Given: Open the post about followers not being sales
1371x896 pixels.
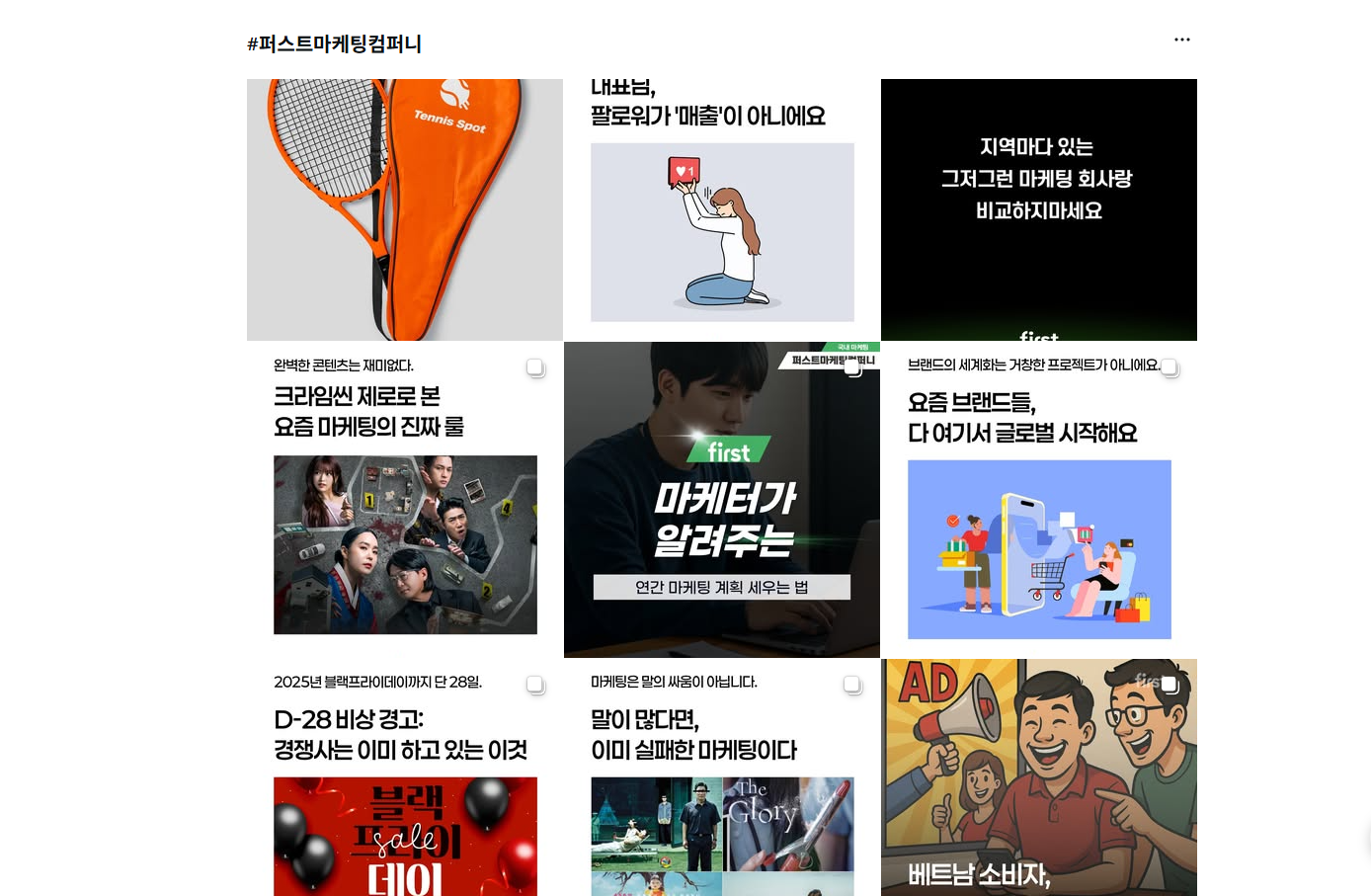Looking at the screenshot, I should click(721, 209).
